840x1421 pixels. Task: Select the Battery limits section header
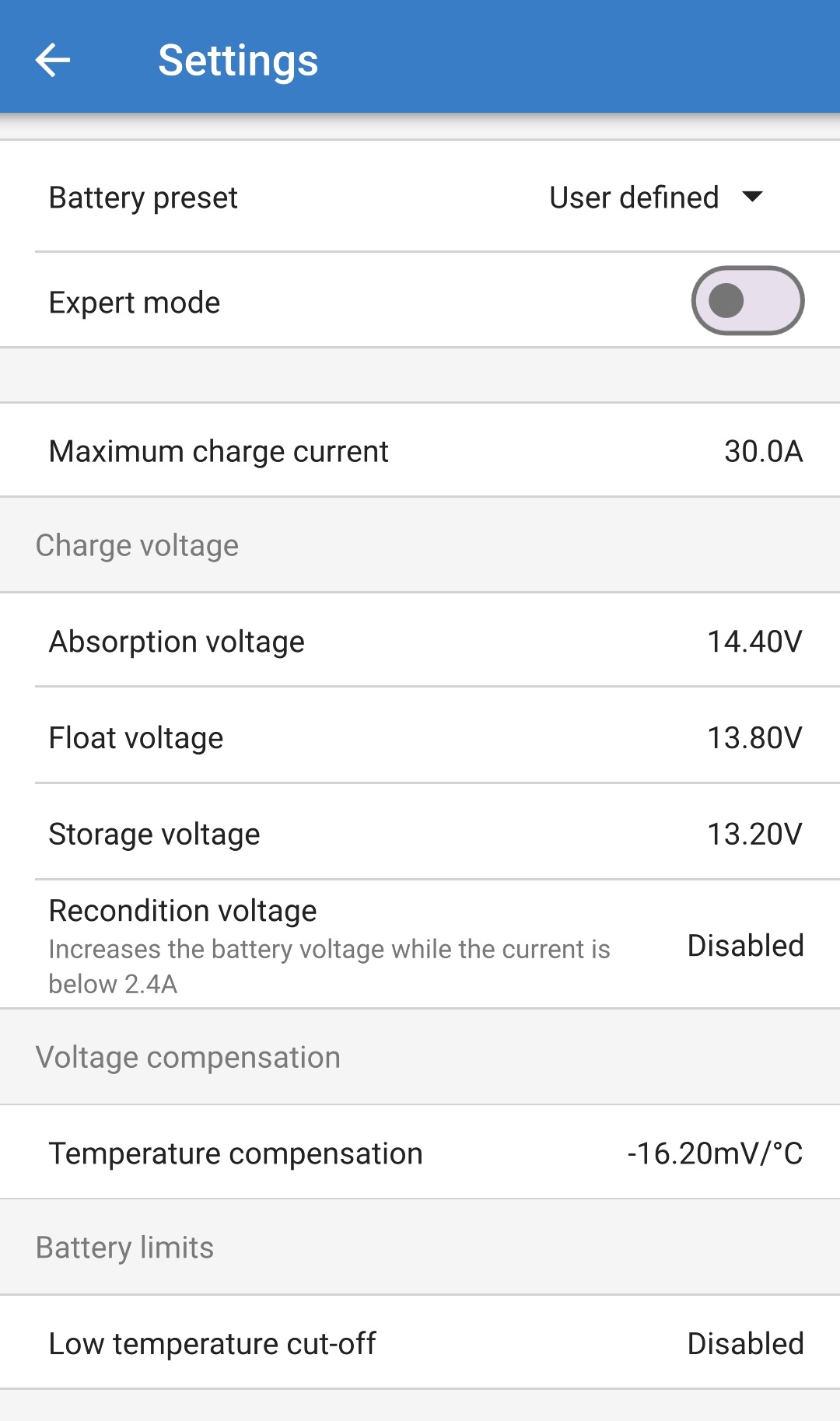click(x=124, y=1247)
